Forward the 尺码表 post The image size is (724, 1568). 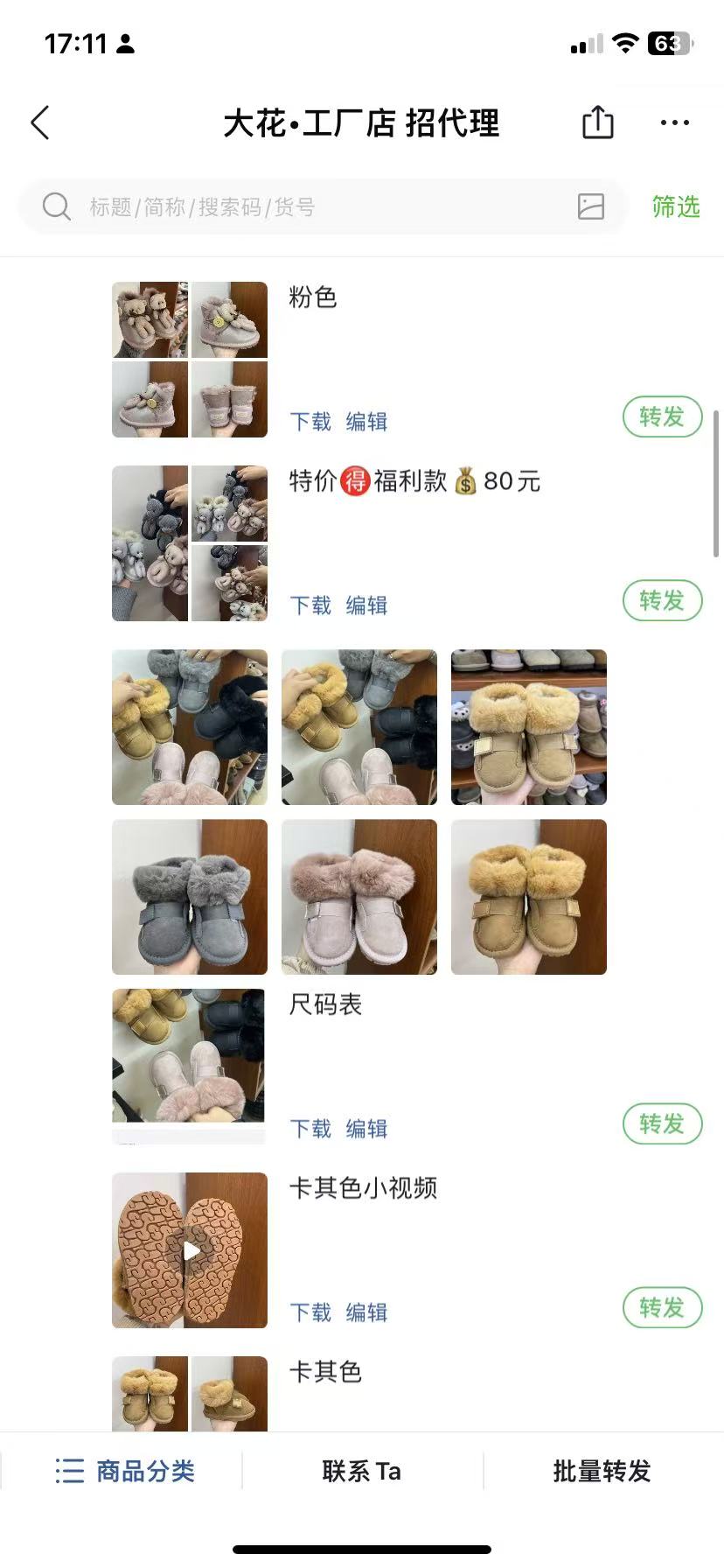pyautogui.click(x=662, y=1124)
